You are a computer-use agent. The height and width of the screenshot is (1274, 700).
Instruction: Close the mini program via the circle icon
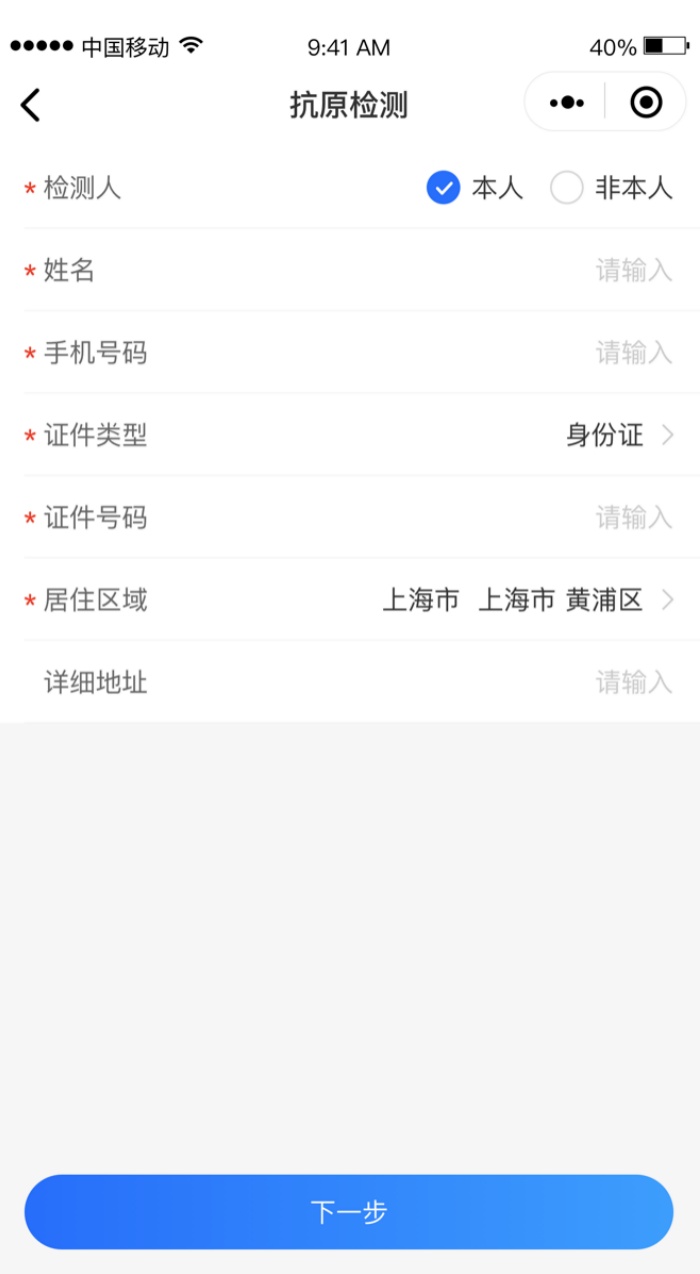click(x=646, y=102)
